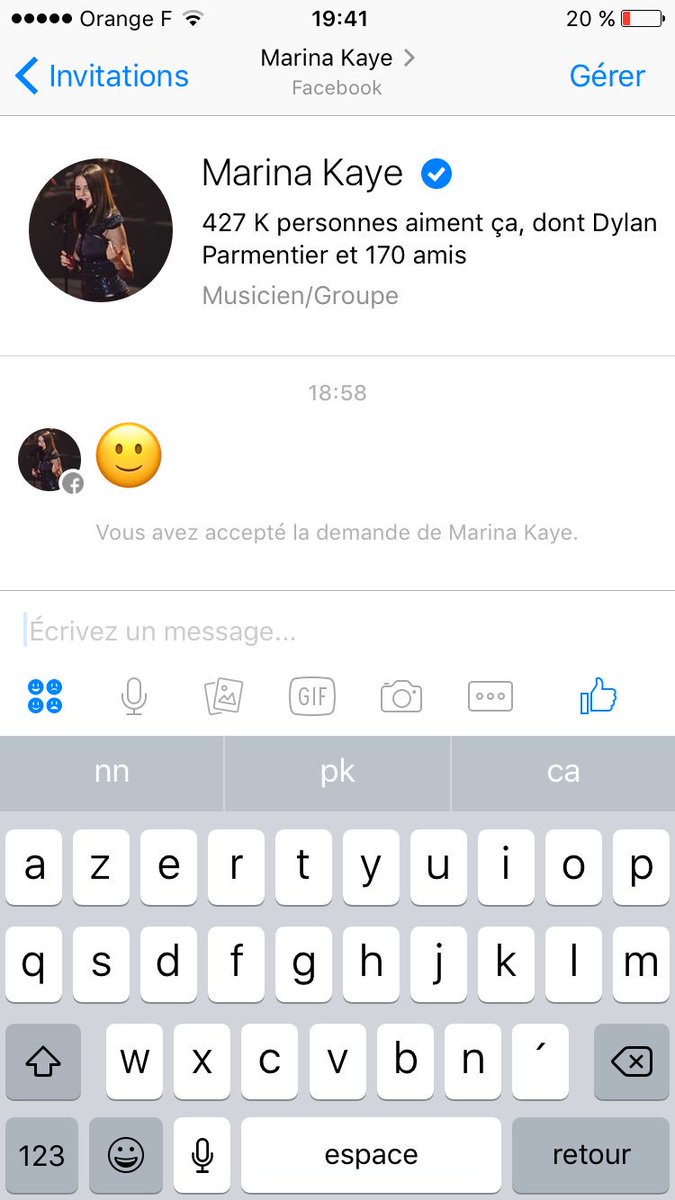Tap the backspace key

(631, 1062)
